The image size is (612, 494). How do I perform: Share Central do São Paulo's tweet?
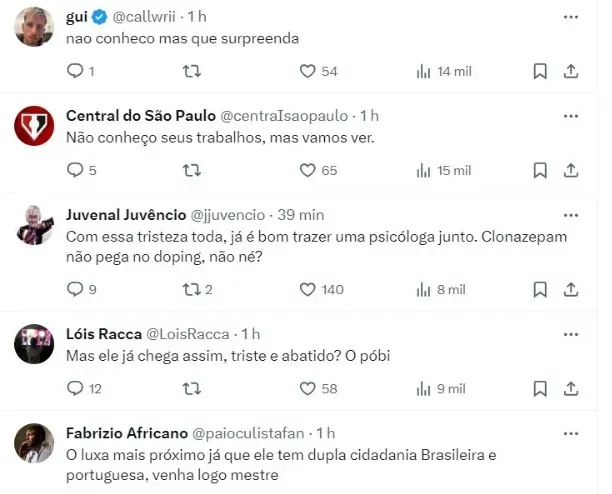click(570, 170)
